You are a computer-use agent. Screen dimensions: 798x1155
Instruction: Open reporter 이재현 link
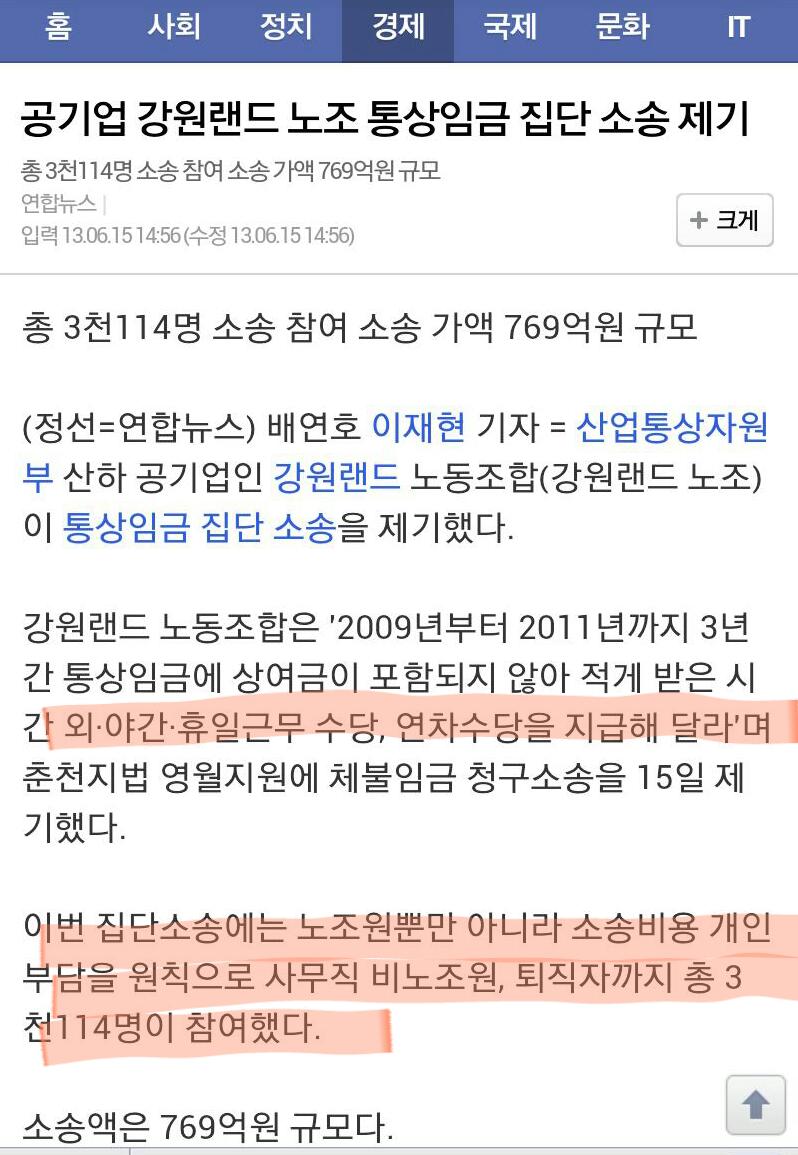418,428
